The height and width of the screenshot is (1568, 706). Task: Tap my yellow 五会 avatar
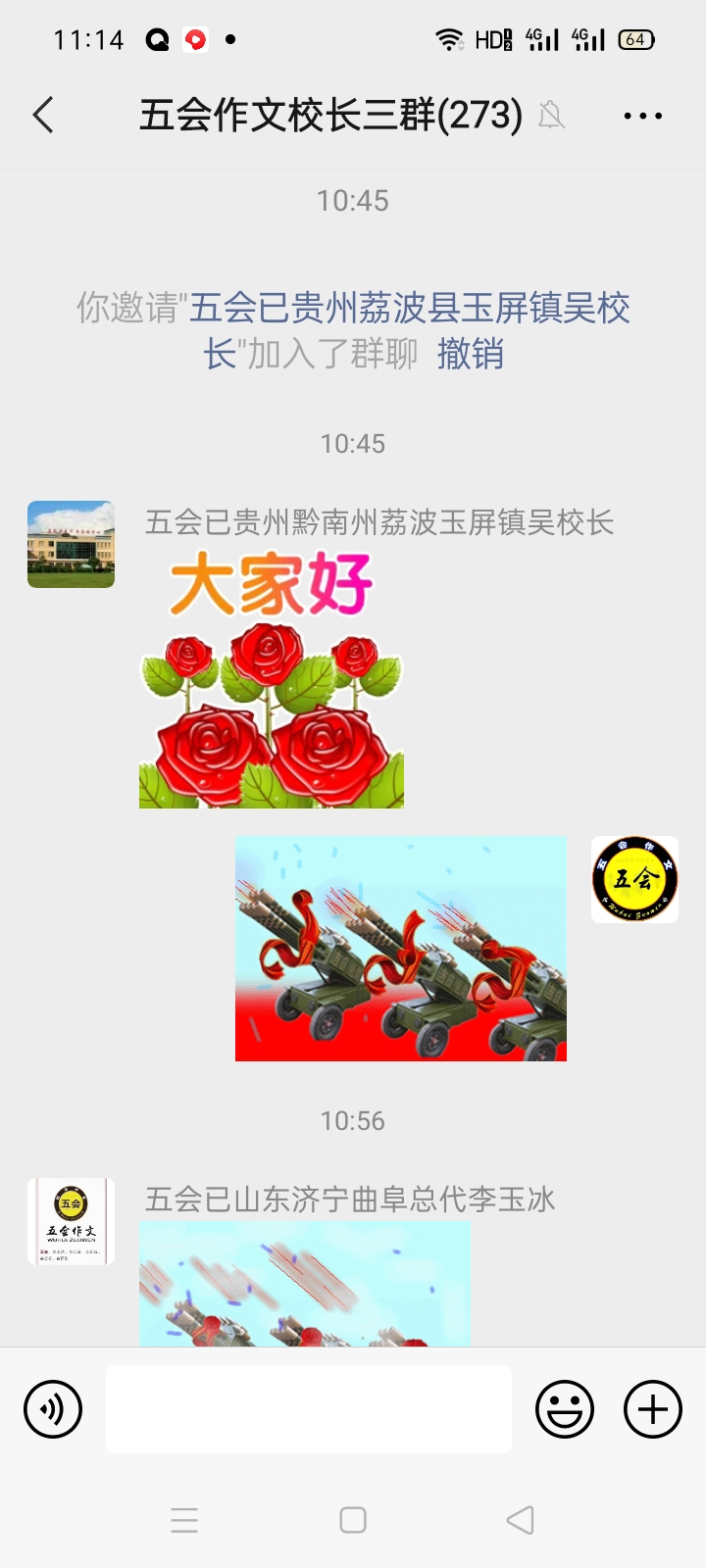click(x=634, y=879)
